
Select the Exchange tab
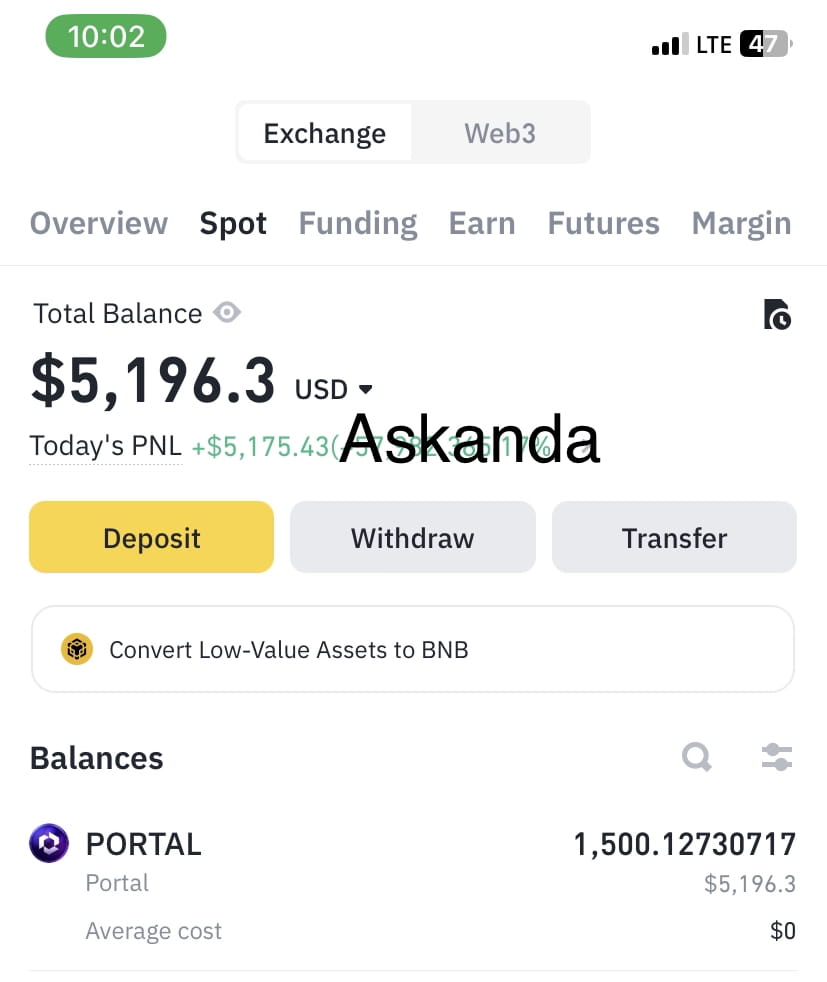[x=324, y=131]
